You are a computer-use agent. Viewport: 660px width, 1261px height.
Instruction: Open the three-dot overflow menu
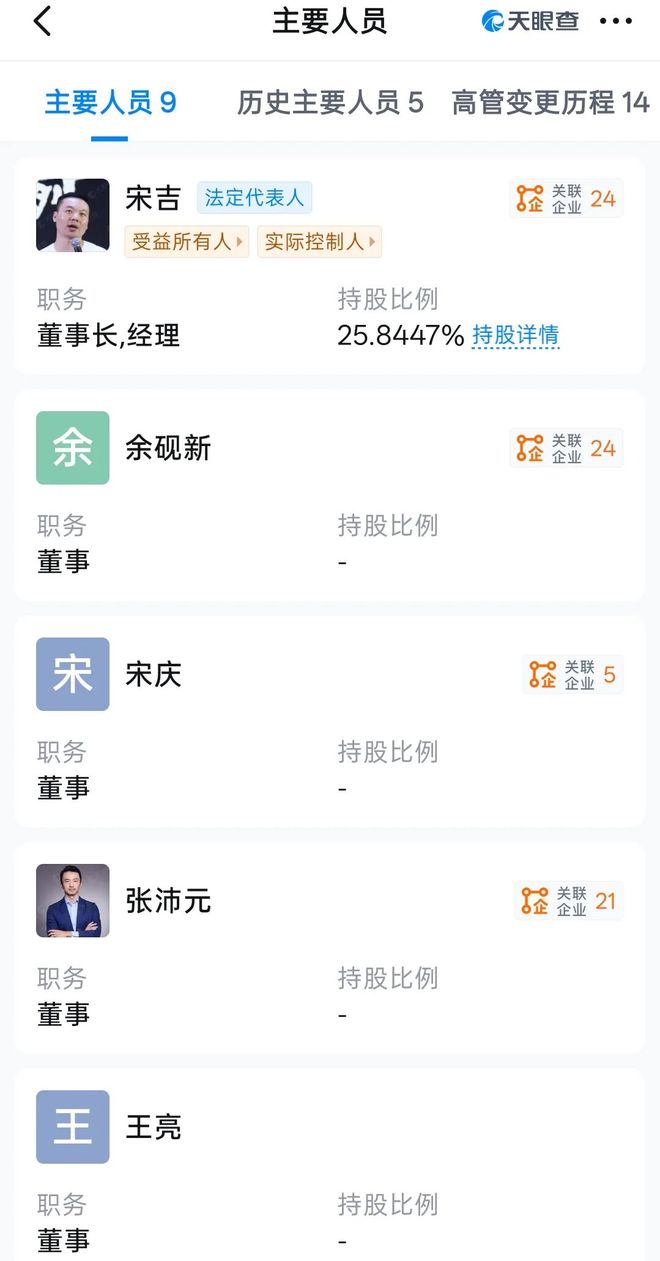pos(616,21)
